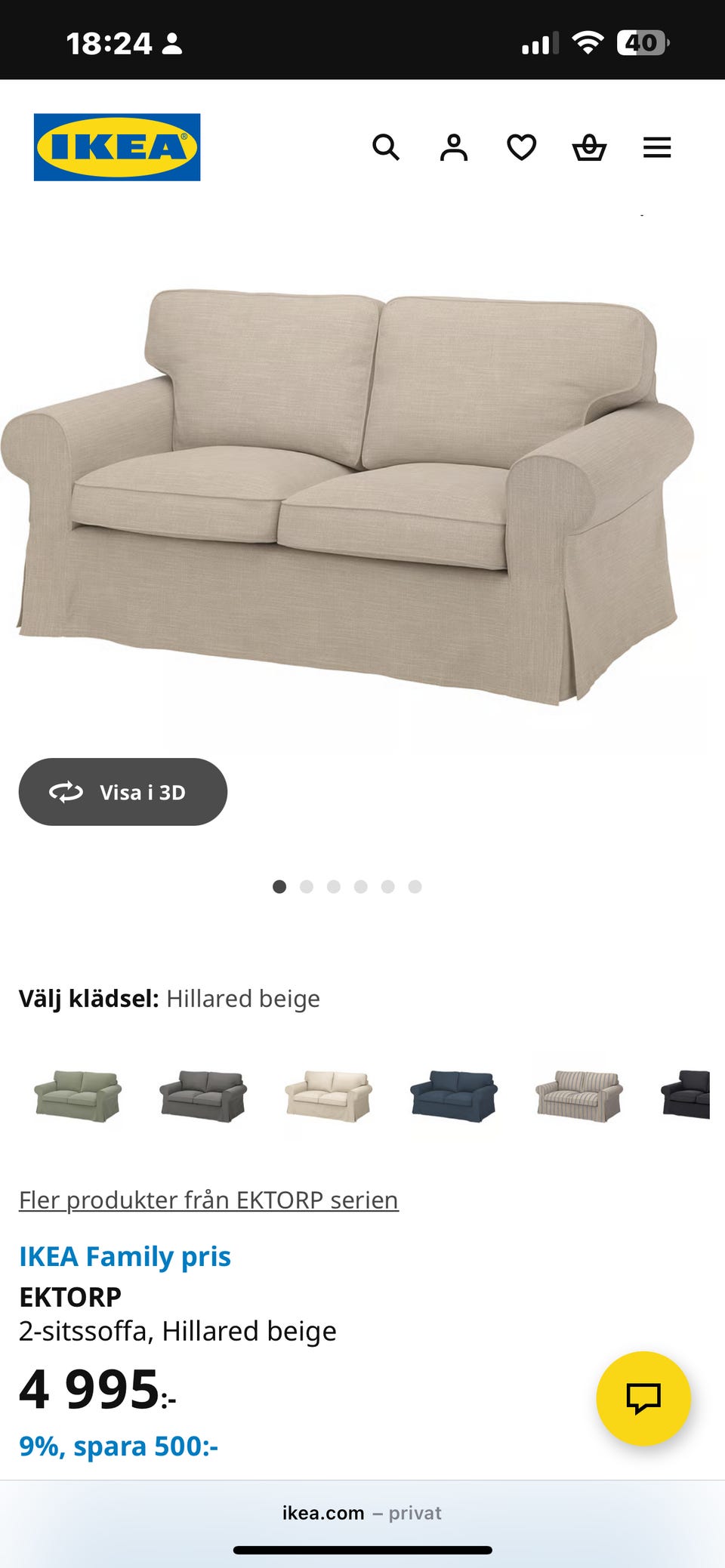Tap the ikea.com address bar

tap(362, 1513)
